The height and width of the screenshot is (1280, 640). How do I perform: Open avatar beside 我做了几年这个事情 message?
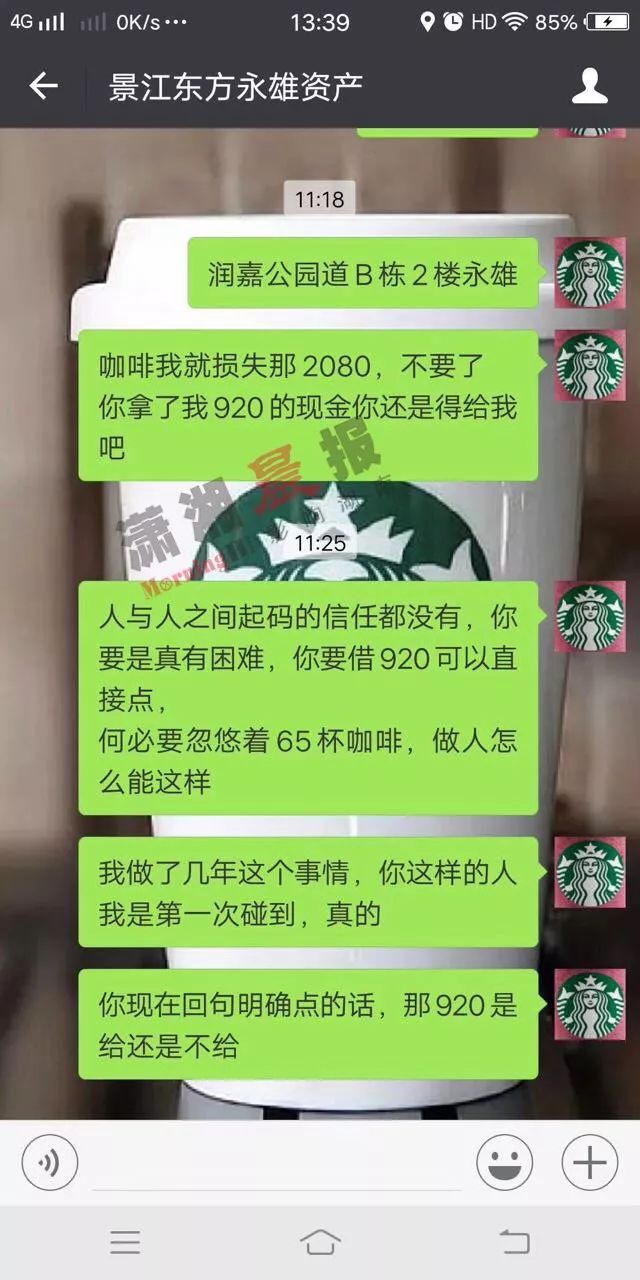click(590, 872)
